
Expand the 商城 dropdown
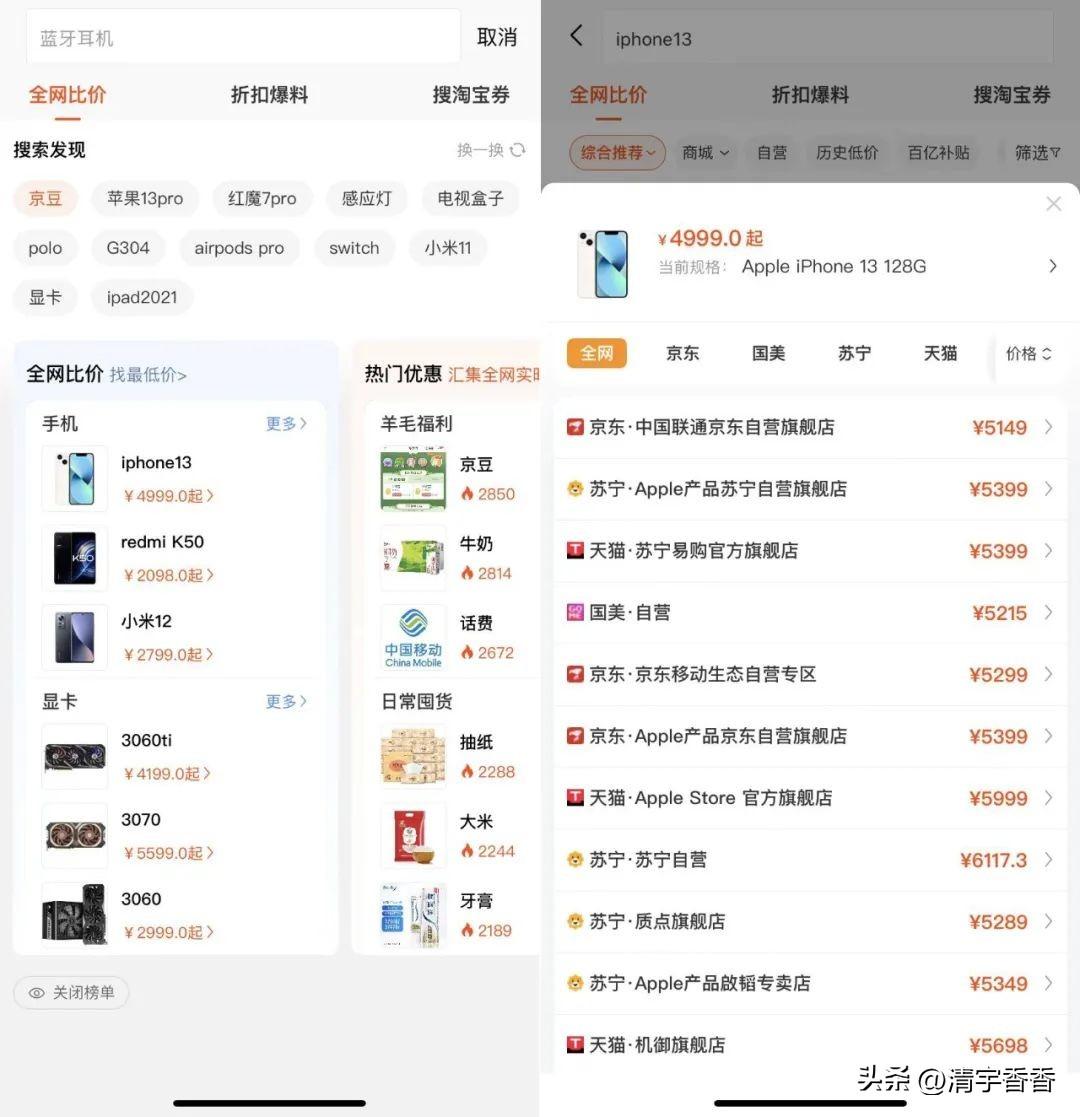(705, 152)
